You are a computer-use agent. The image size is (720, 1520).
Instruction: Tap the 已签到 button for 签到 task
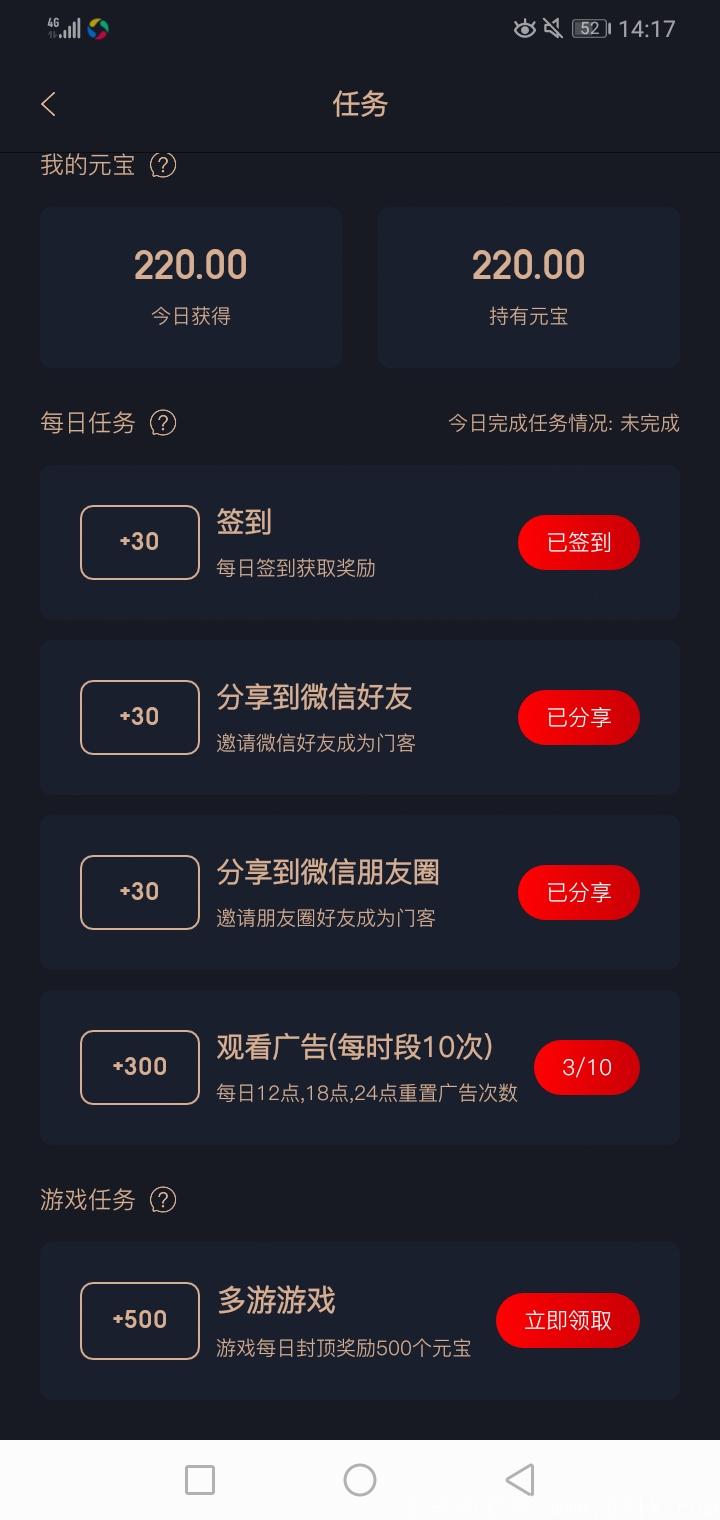coord(578,542)
